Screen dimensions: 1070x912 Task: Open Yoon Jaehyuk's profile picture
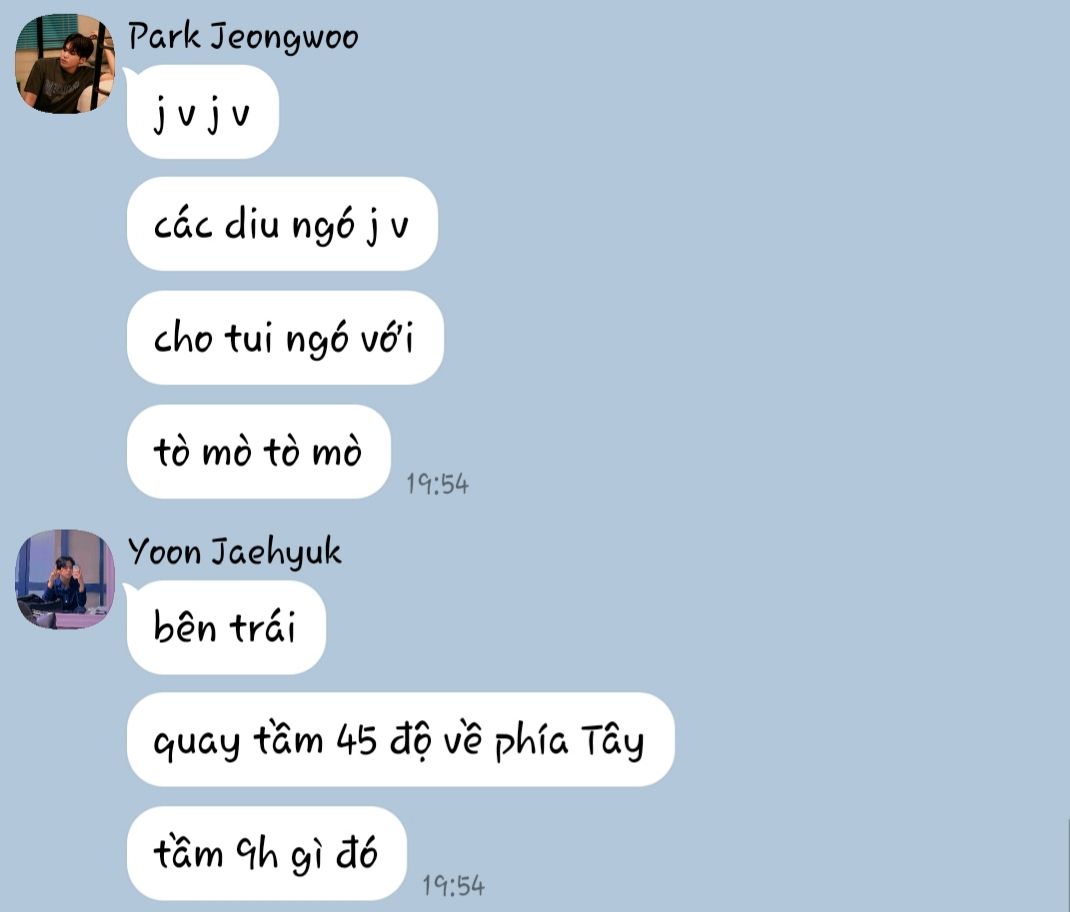(x=65, y=579)
